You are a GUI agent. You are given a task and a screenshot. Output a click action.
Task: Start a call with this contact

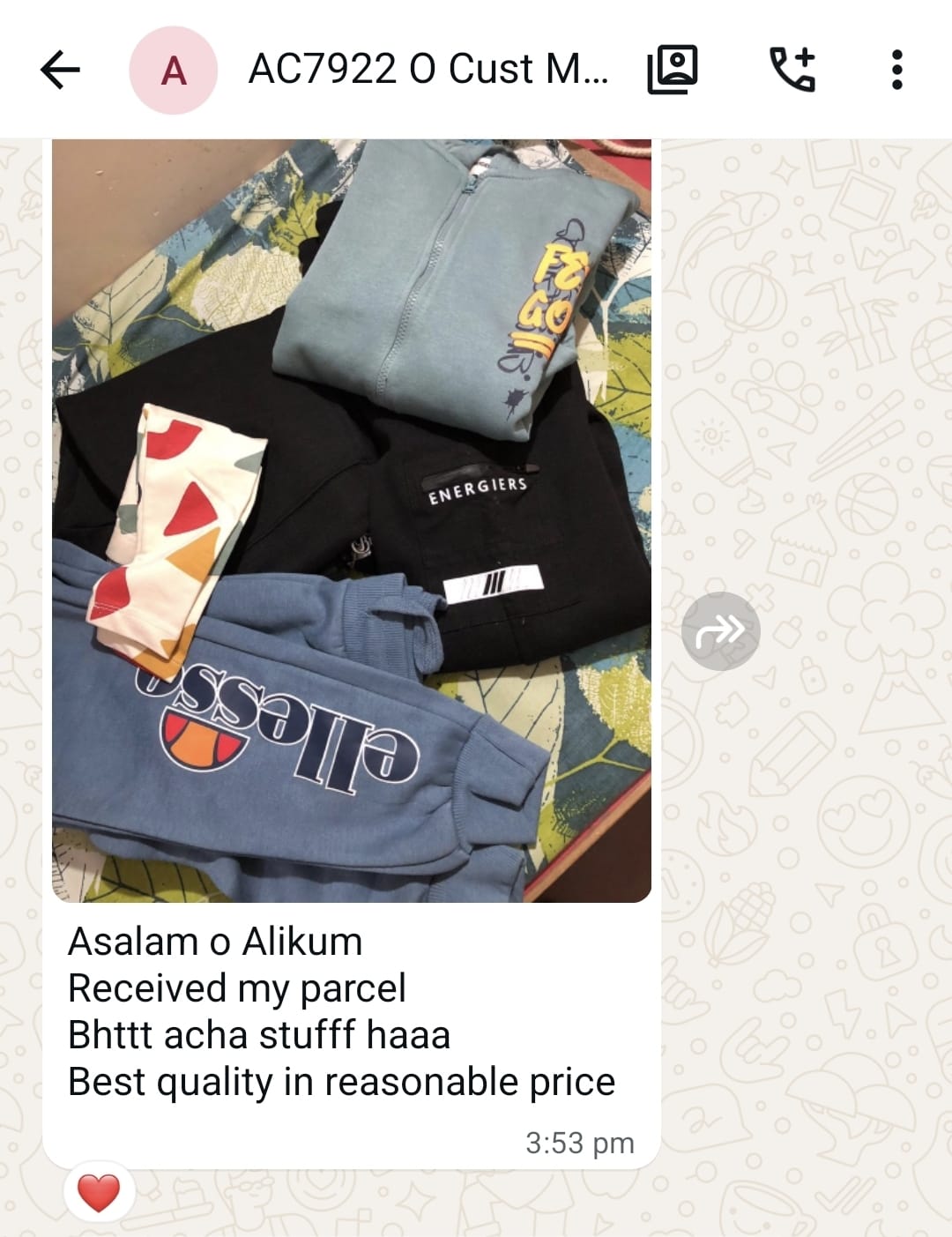[x=792, y=70]
